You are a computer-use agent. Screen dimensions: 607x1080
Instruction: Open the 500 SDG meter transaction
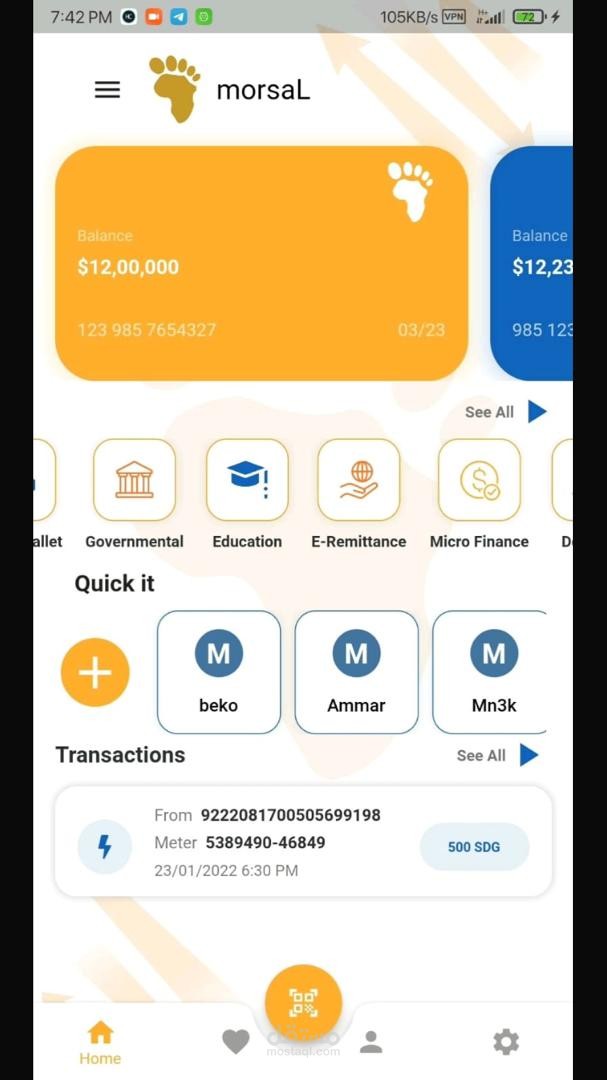[303, 842]
